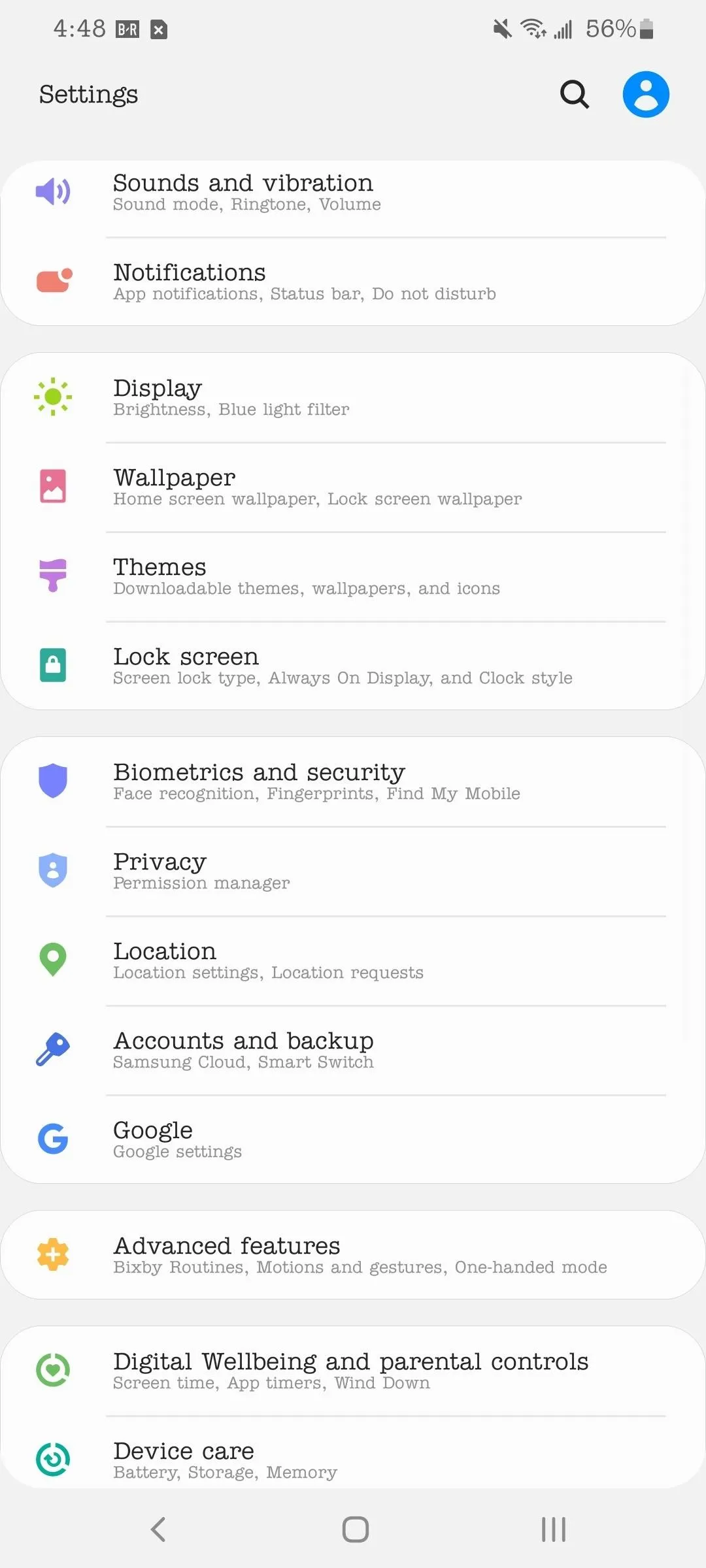The image size is (706, 1568).
Task: Open Advanced features
Action: click(x=353, y=1255)
